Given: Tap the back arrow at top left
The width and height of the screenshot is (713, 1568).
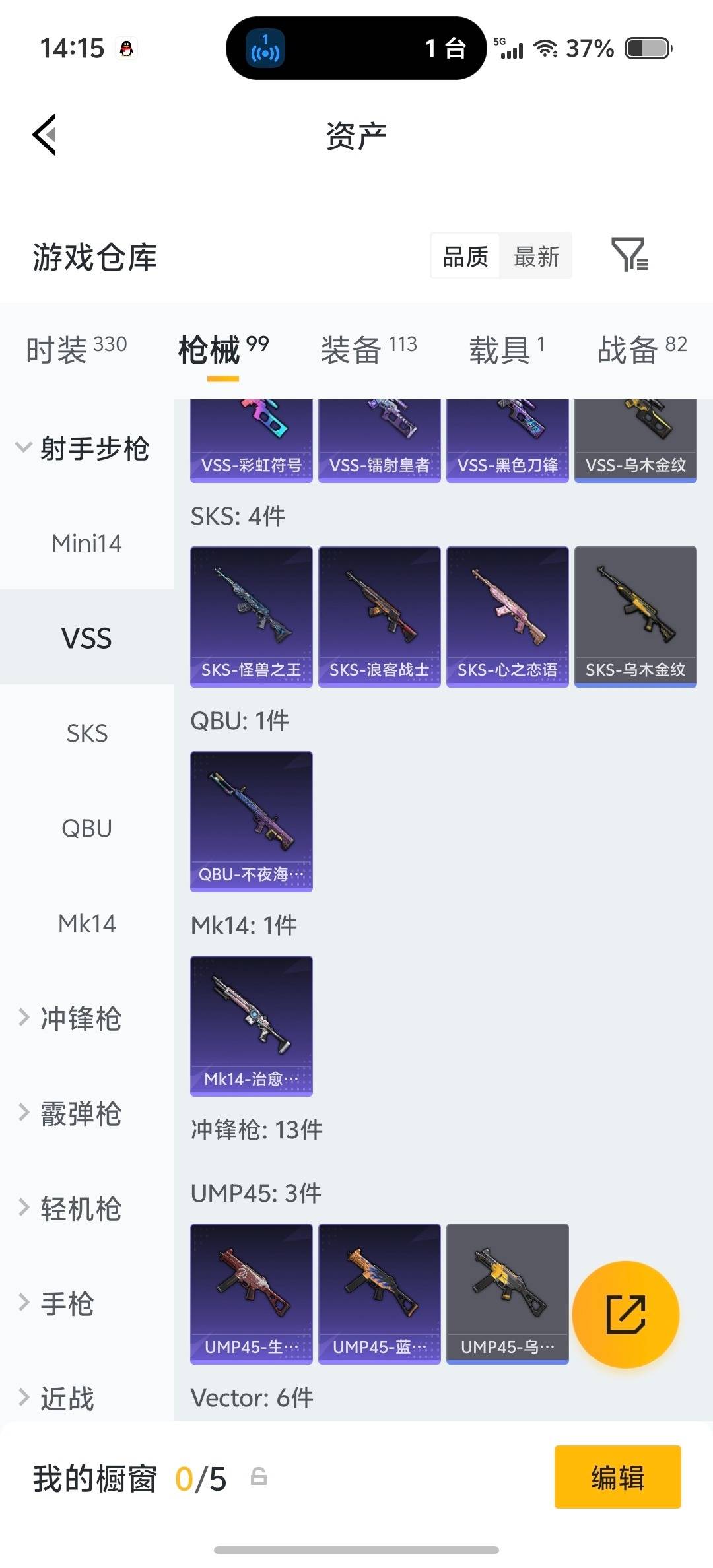Looking at the screenshot, I should [x=44, y=135].
